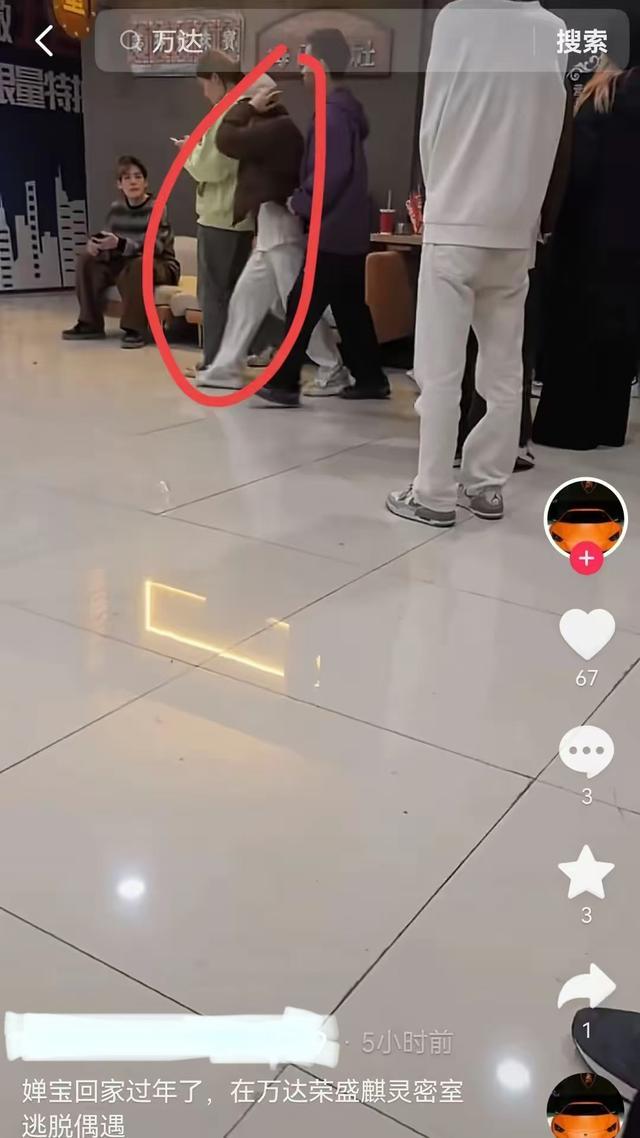640x1138 pixels.
Task: Tap the 搜索 button to search
Action: click(581, 41)
